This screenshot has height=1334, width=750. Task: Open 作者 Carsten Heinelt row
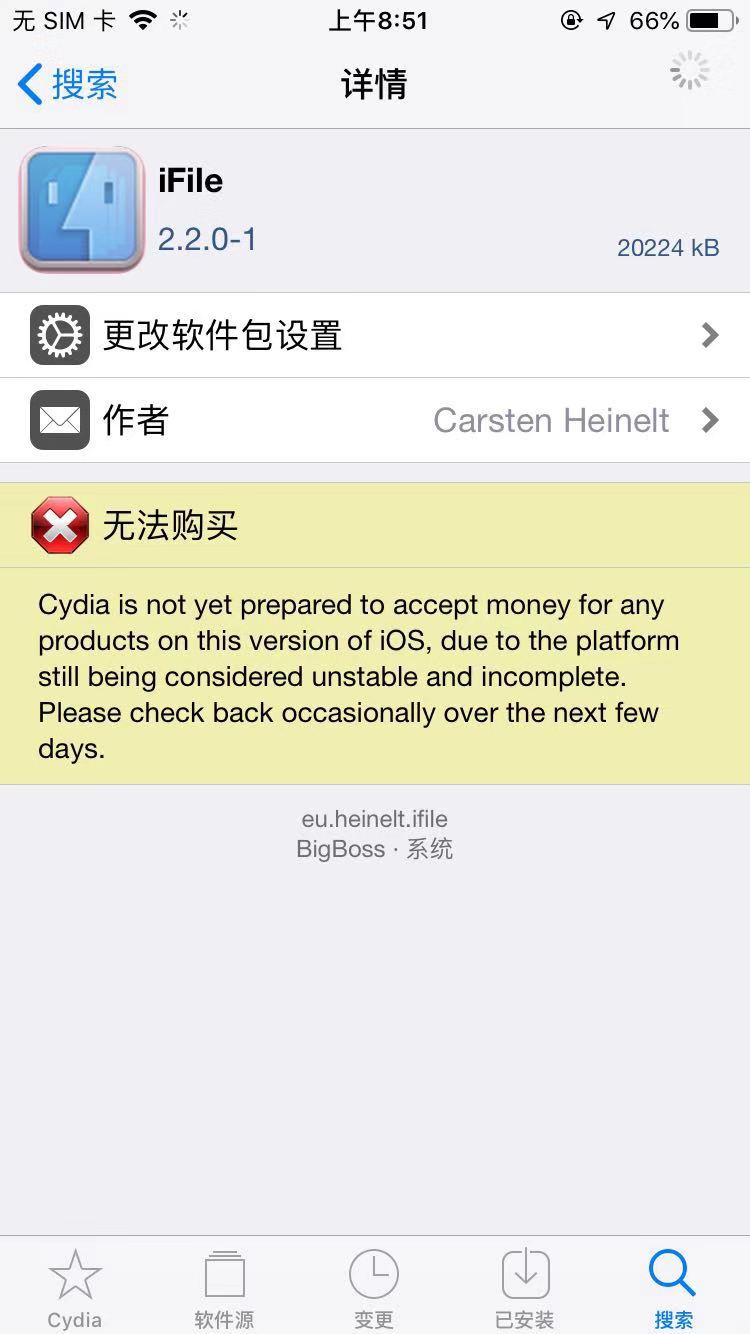(x=375, y=420)
